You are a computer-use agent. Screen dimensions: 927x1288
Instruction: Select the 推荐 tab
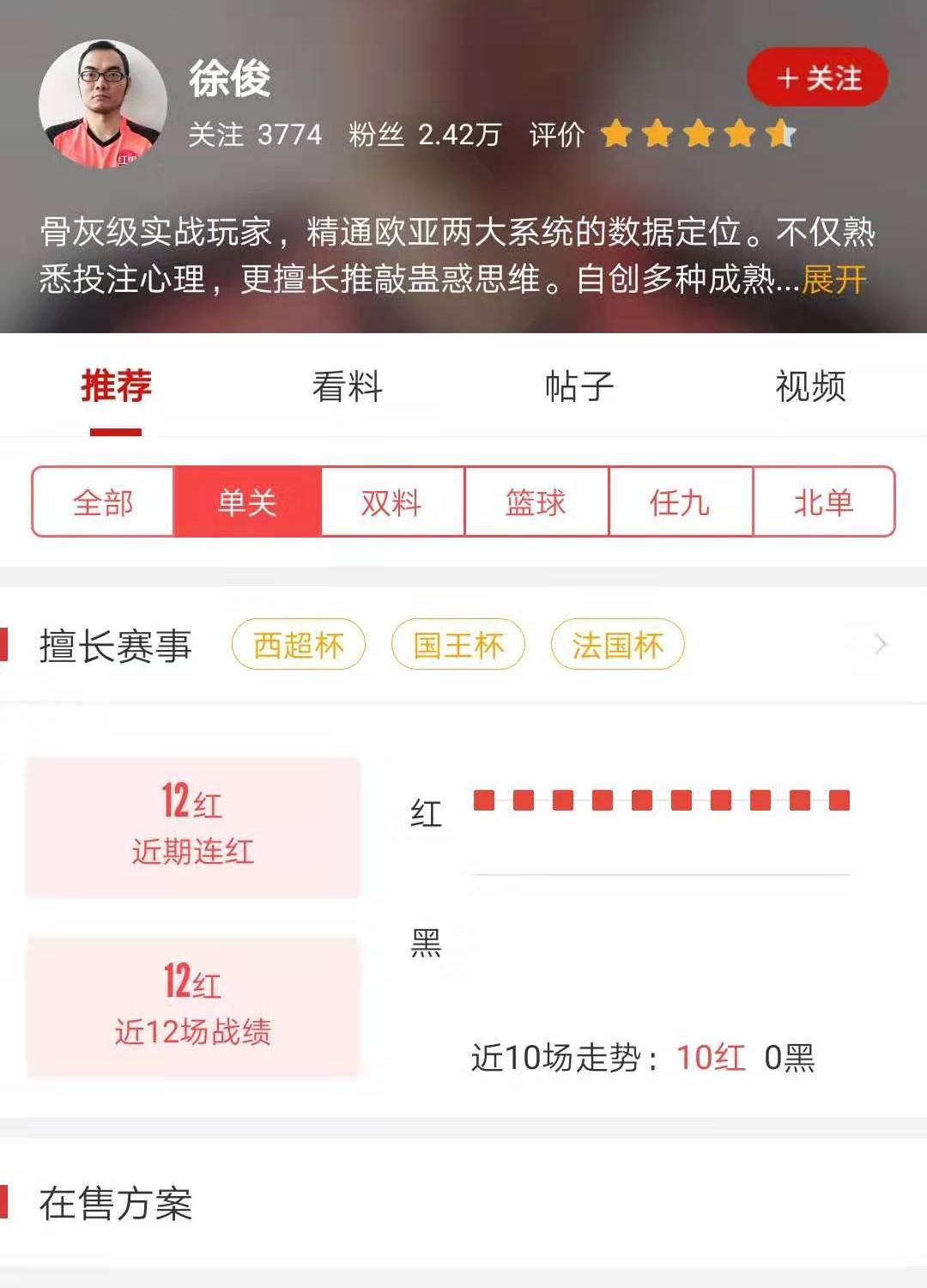point(116,386)
